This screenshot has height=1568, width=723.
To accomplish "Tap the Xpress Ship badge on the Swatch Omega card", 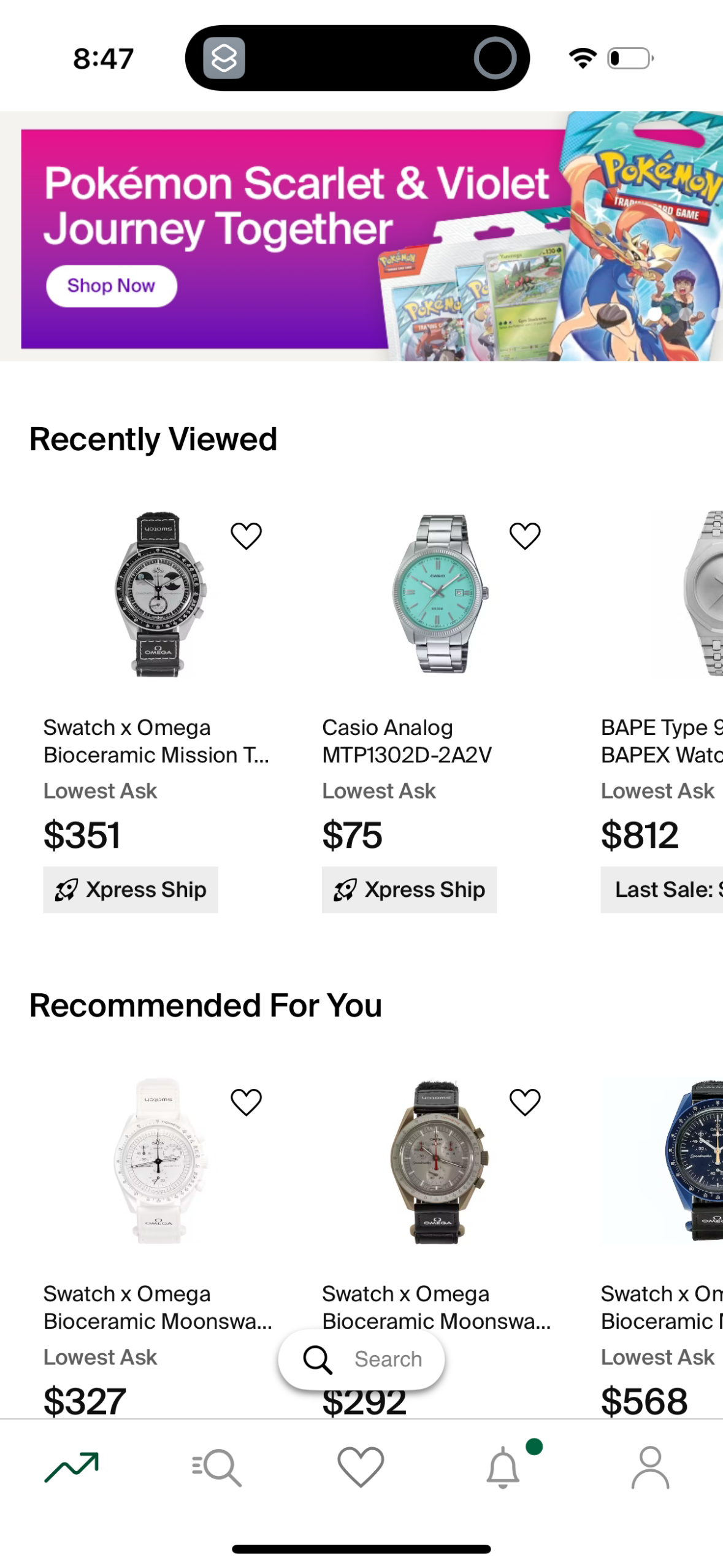I will 131,890.
